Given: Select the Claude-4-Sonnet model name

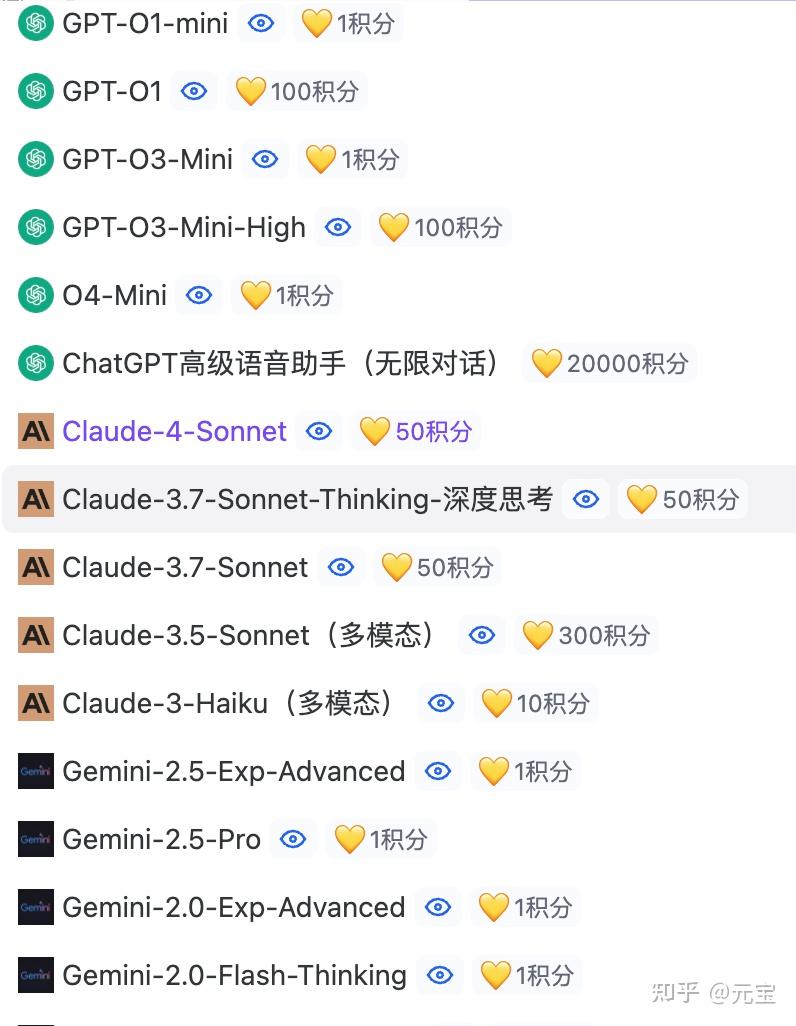Looking at the screenshot, I should tap(174, 431).
